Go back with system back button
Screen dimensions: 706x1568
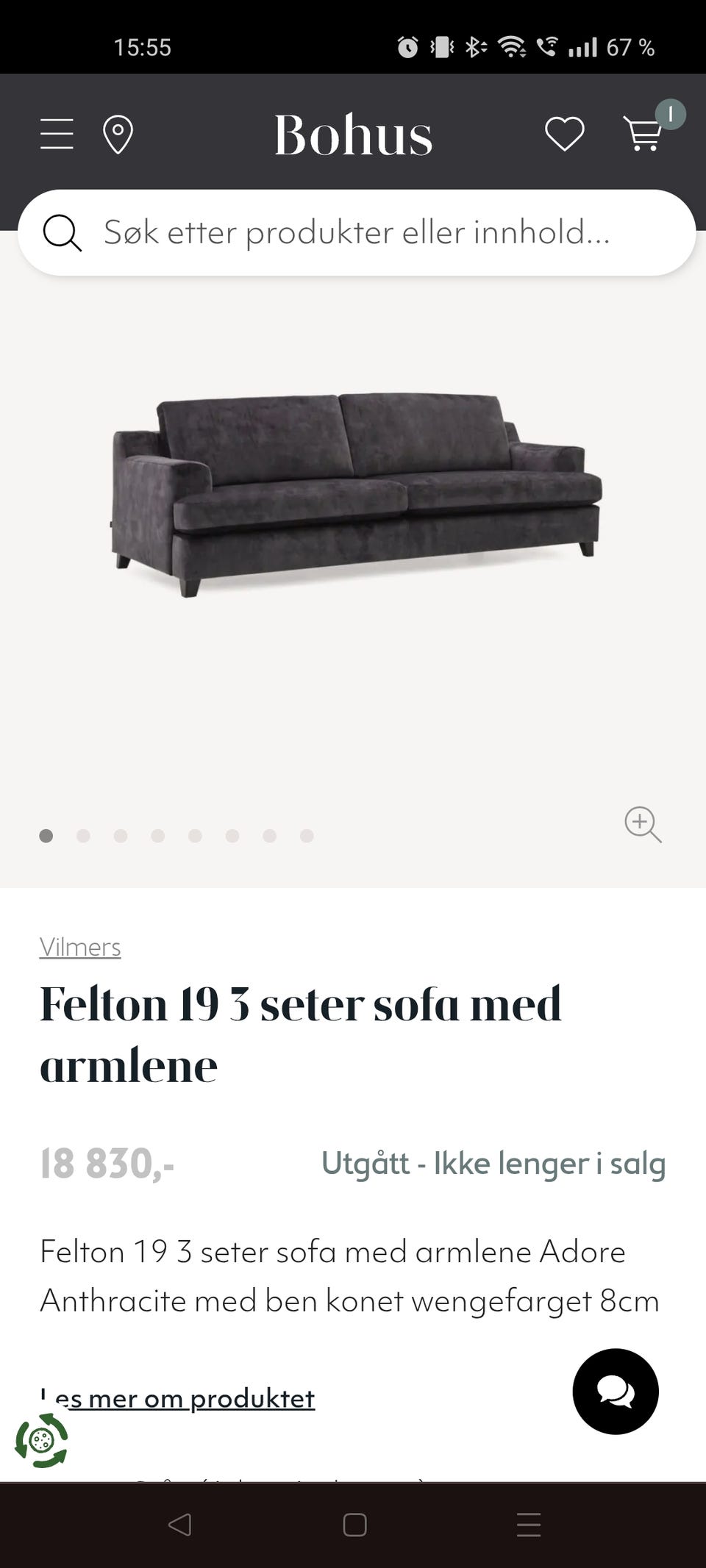[179, 1525]
